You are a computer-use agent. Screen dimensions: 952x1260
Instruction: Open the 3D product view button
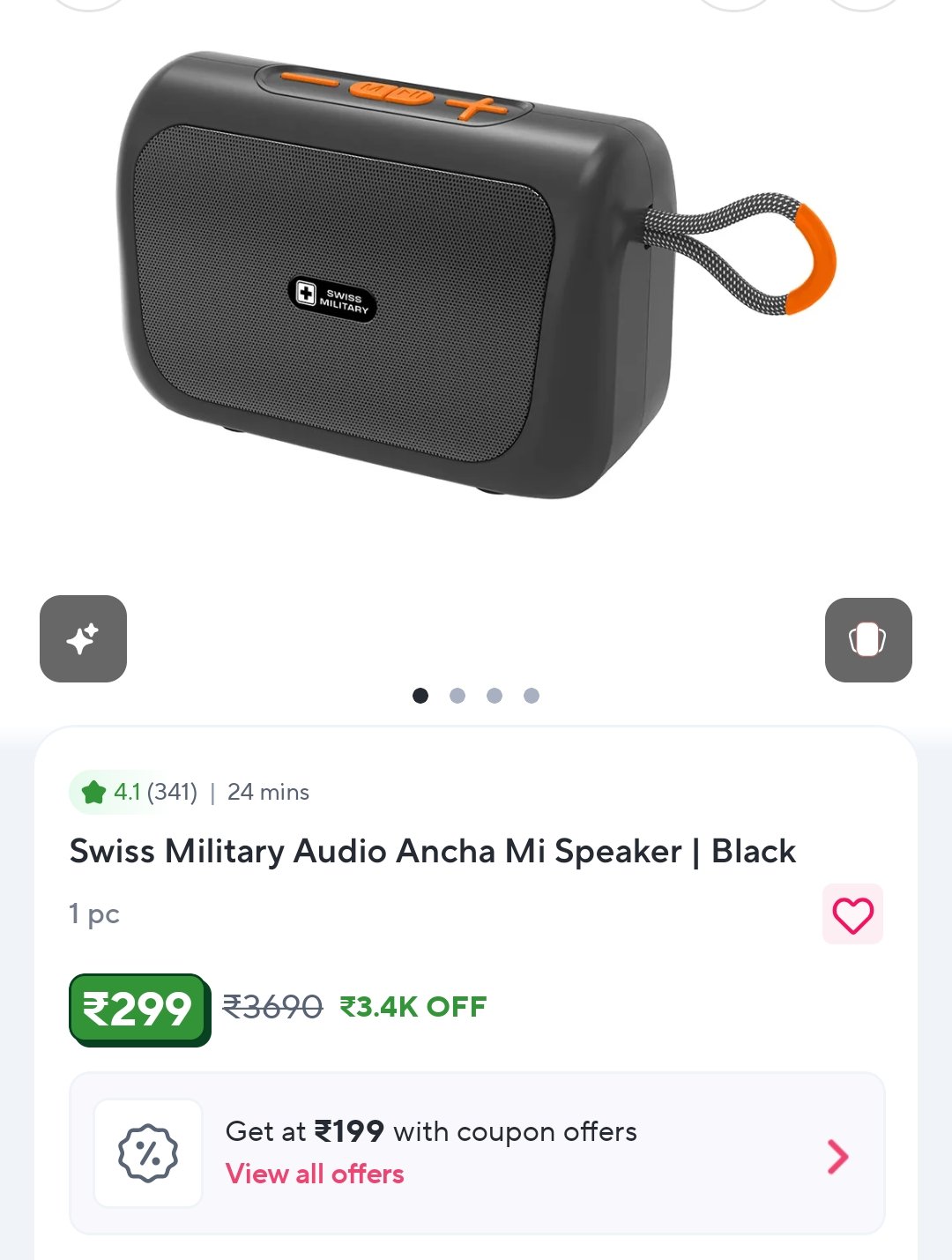point(867,640)
